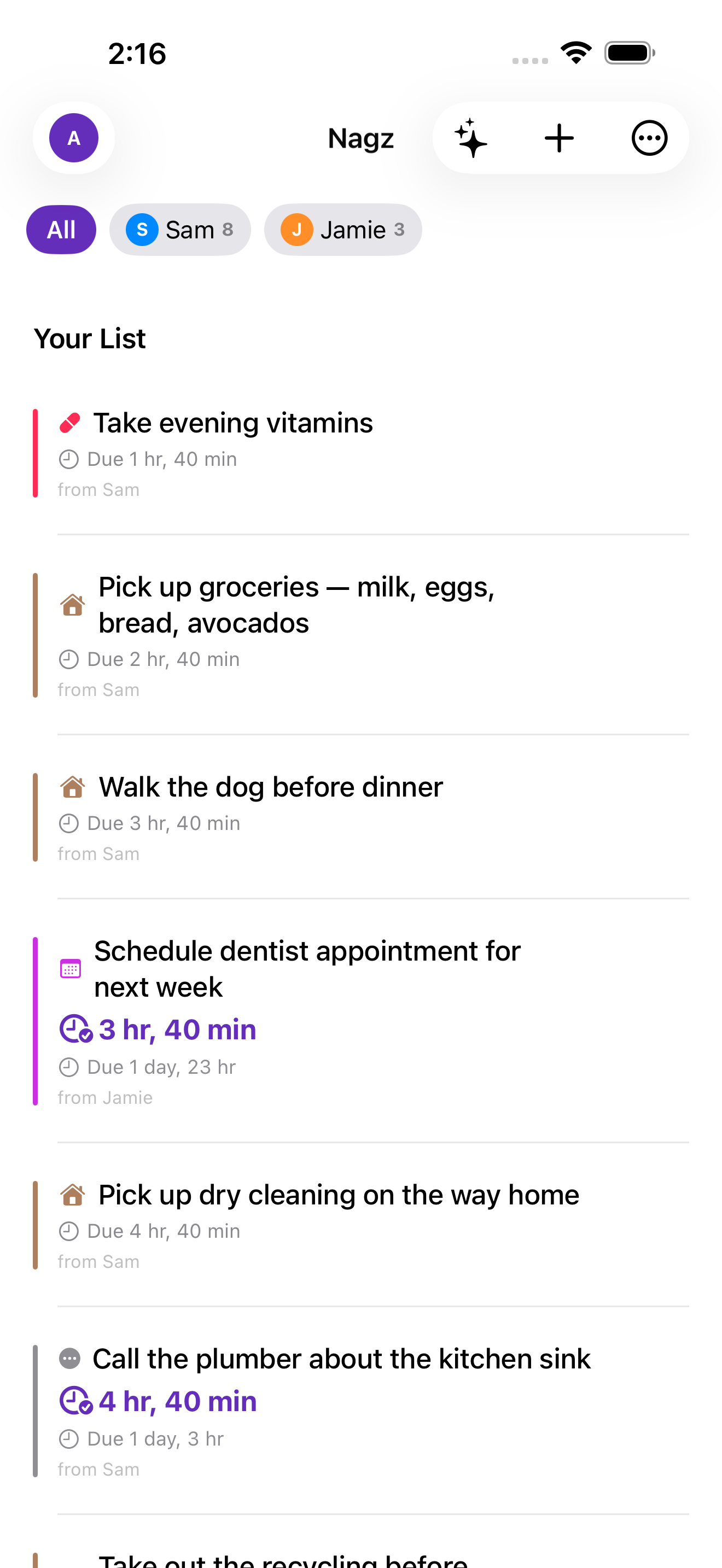Enable the All filter
This screenshot has height=1568, width=722.
(61, 230)
